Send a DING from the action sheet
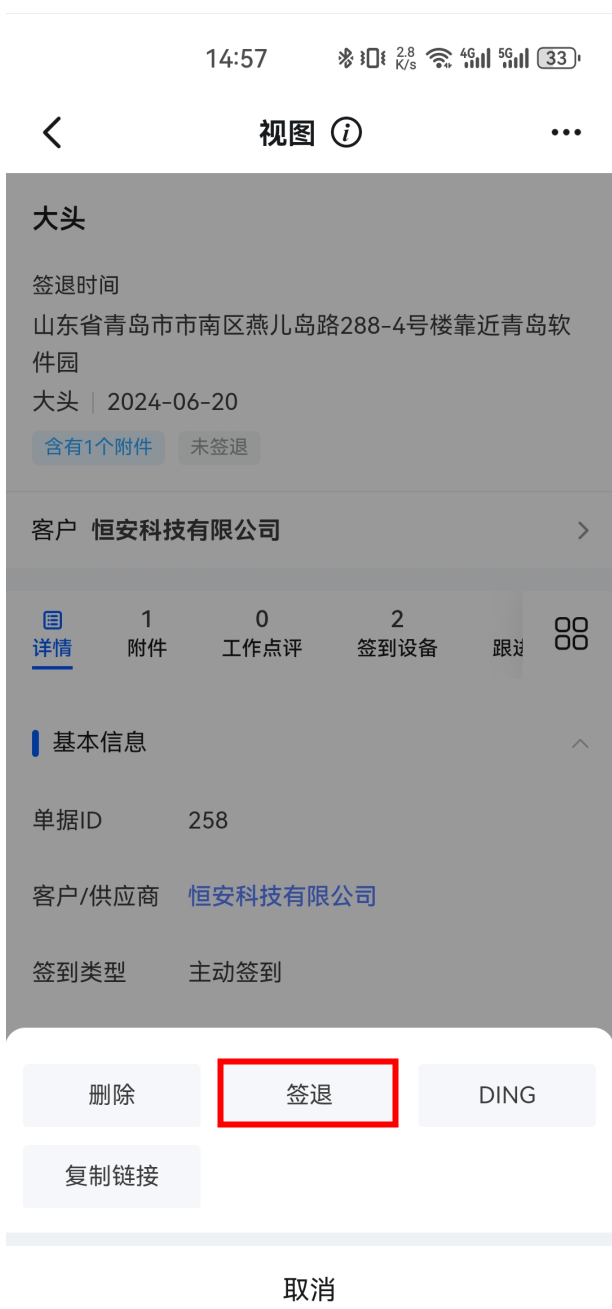612x1309 pixels. pos(507,1095)
